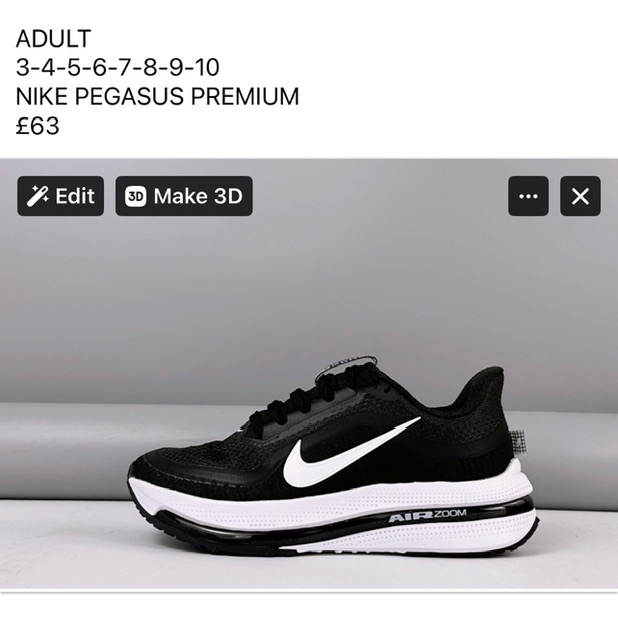
Task: Tap the Edit button on the photo
Action: pos(60,196)
